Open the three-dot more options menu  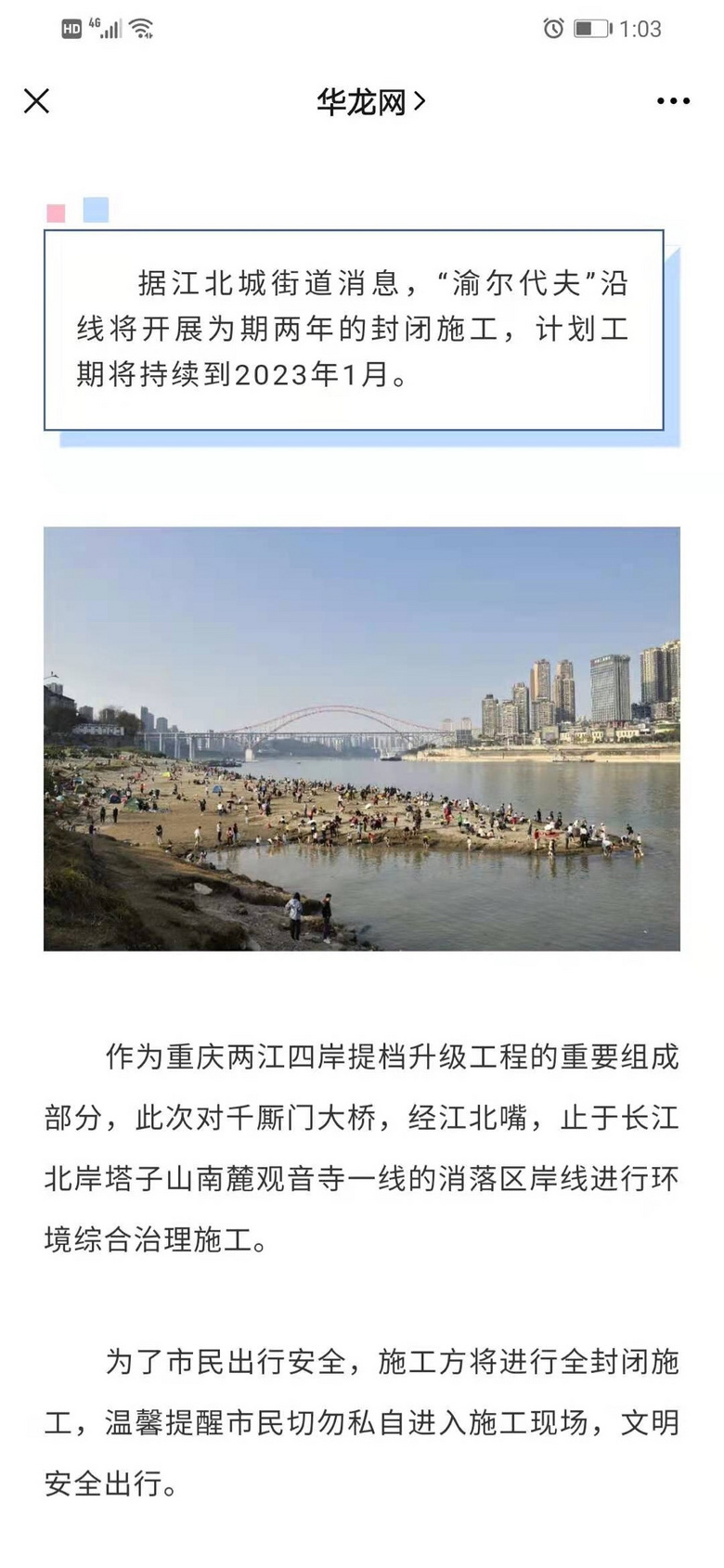(672, 101)
